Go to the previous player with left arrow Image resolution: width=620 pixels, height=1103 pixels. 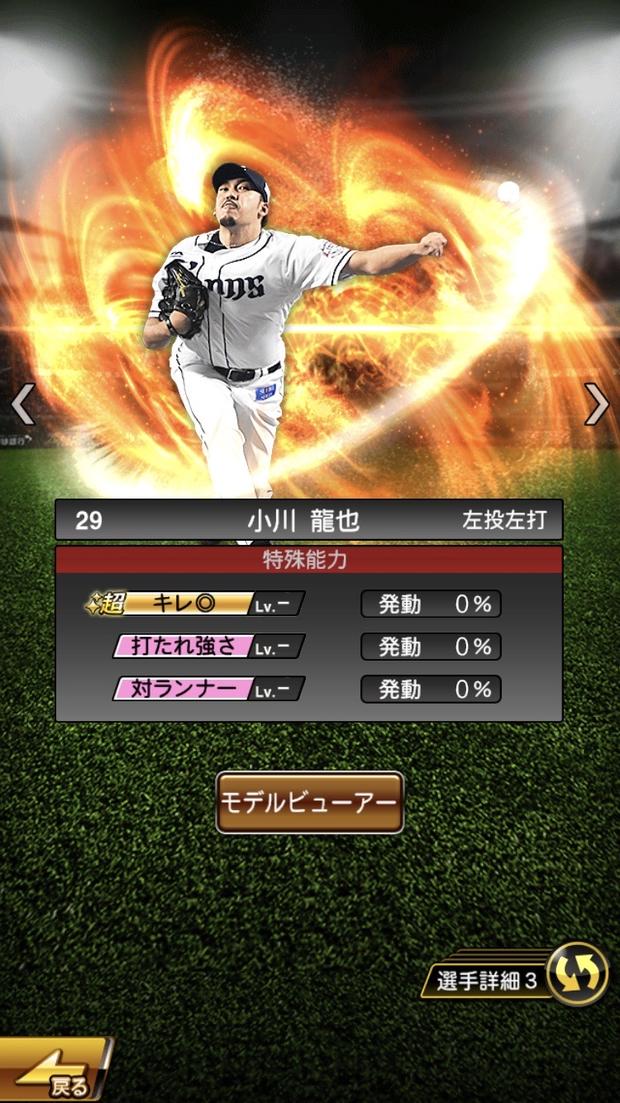click(x=22, y=405)
